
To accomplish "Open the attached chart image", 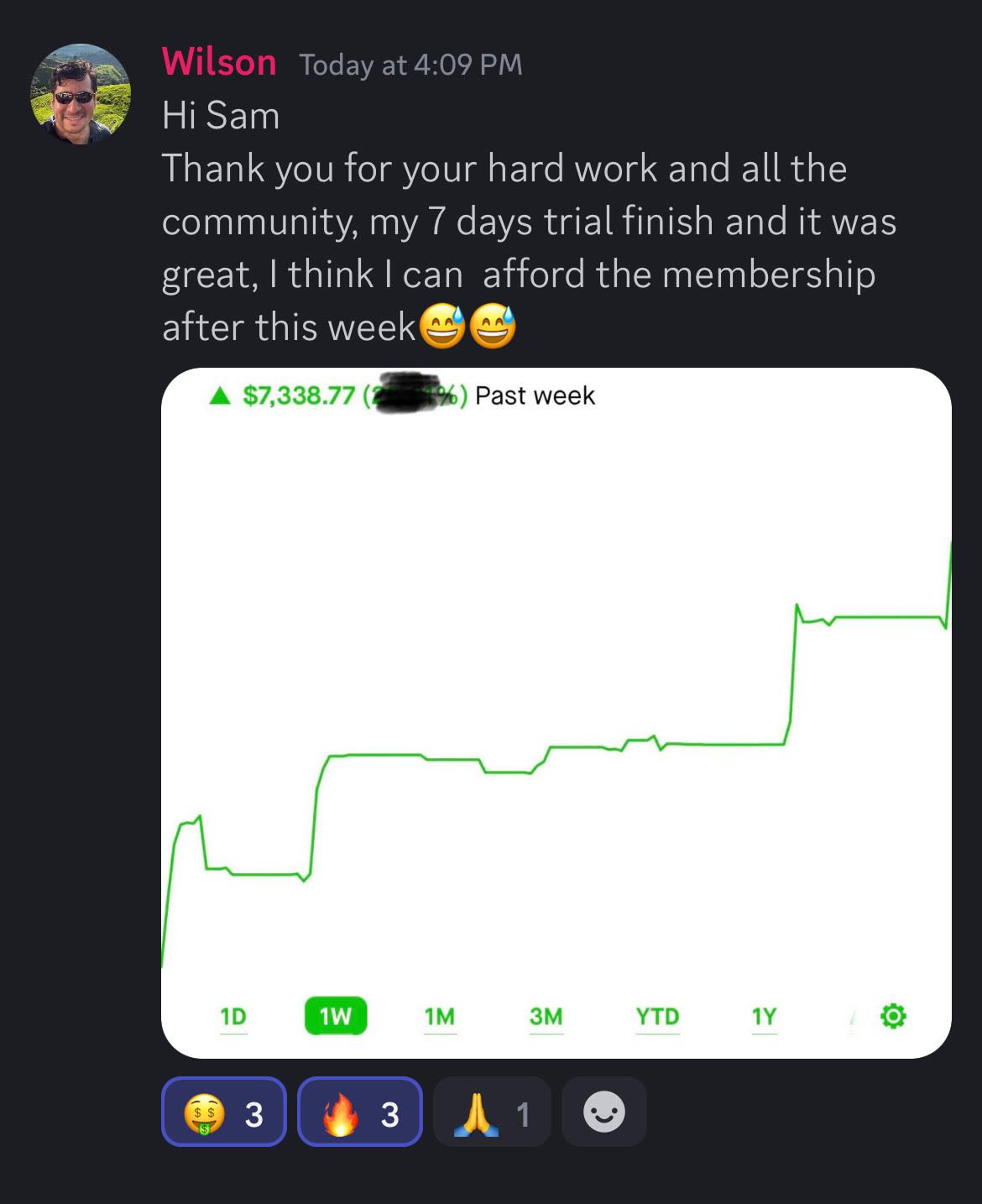I will click(556, 712).
